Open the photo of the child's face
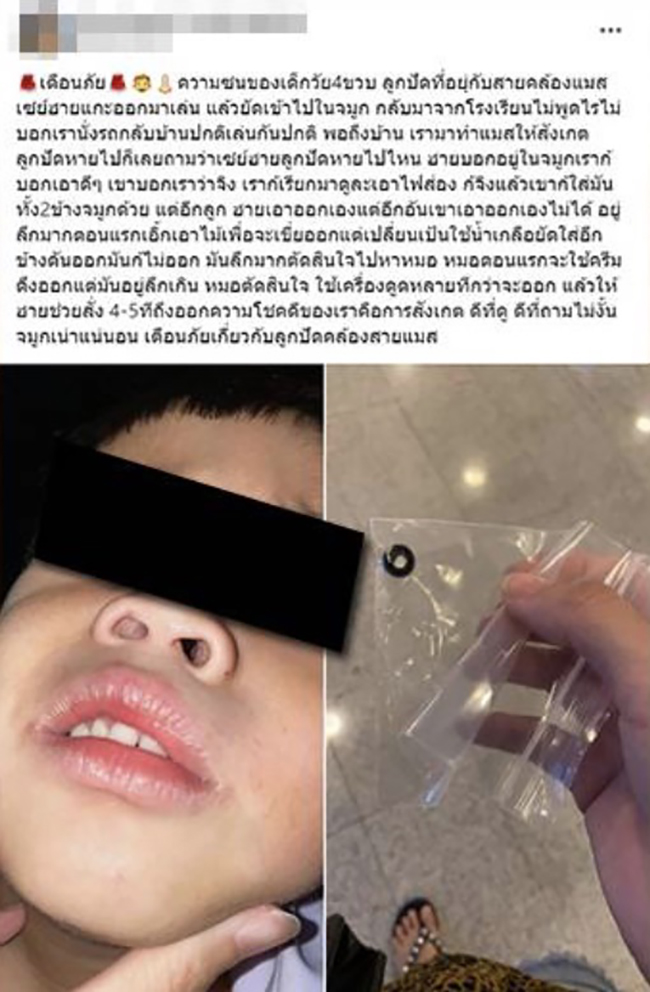This screenshot has width=650, height=992. (161, 680)
